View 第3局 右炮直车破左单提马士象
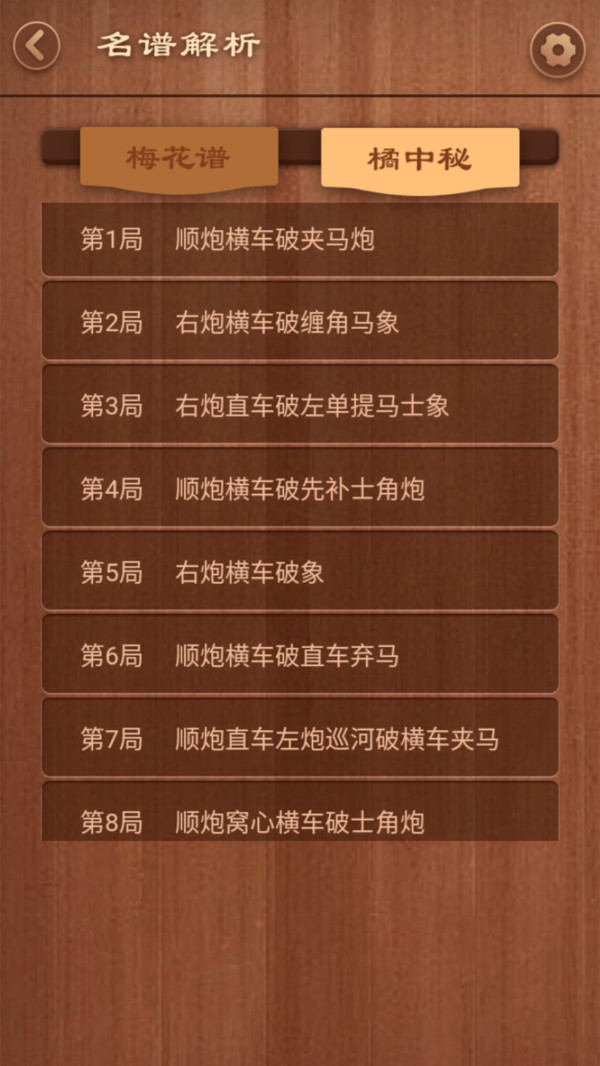This screenshot has width=600, height=1066. click(x=300, y=405)
